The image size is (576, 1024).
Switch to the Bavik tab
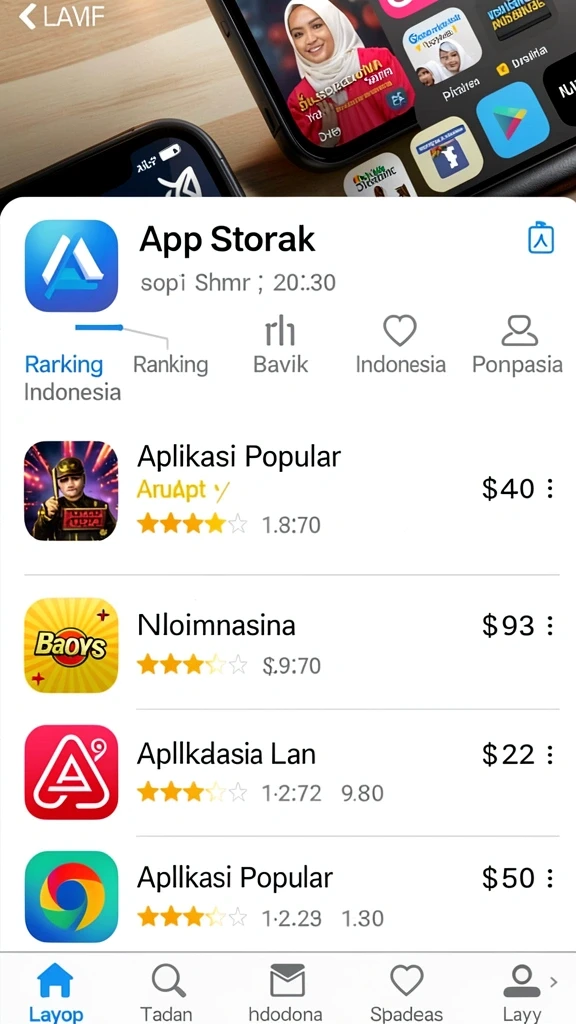(280, 346)
